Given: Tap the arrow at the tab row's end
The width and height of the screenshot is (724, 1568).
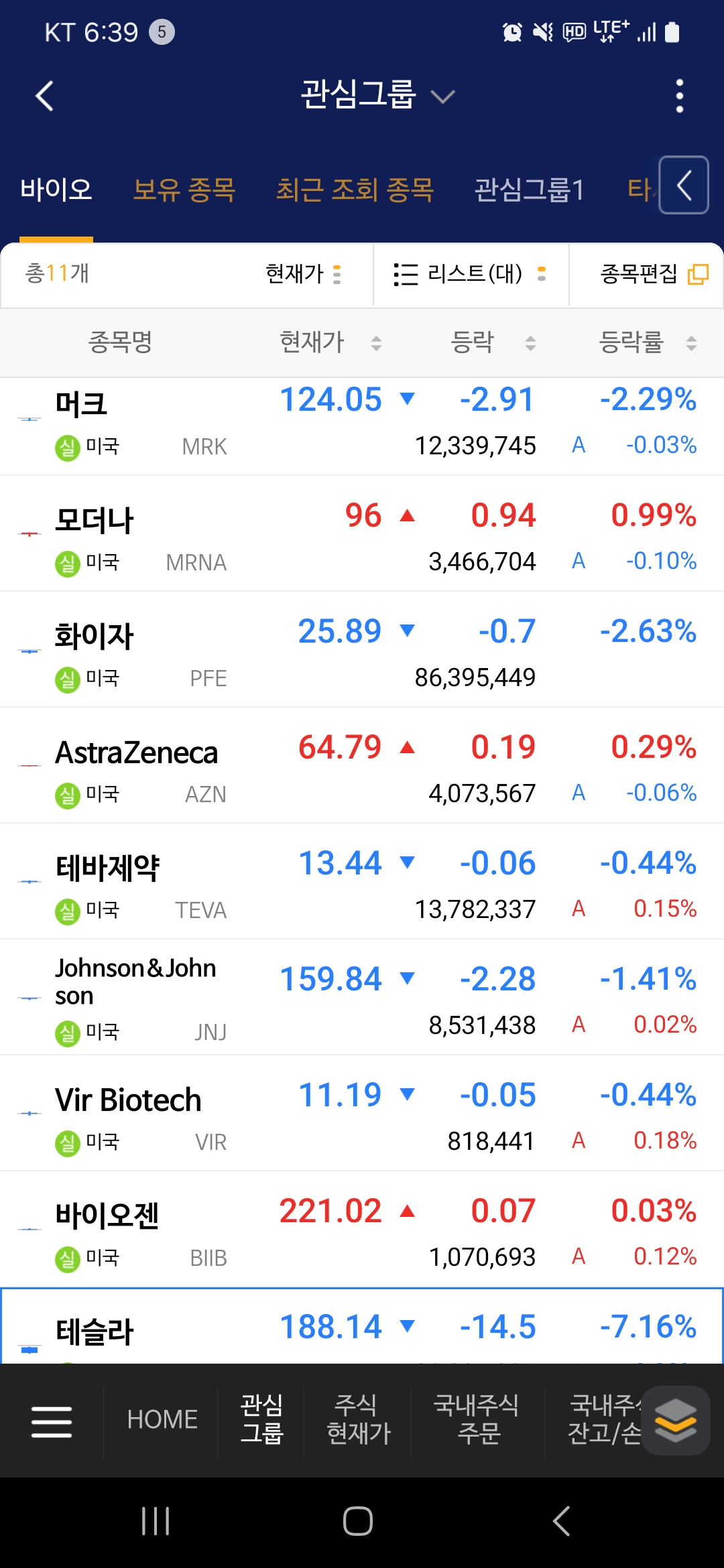Looking at the screenshot, I should (684, 185).
